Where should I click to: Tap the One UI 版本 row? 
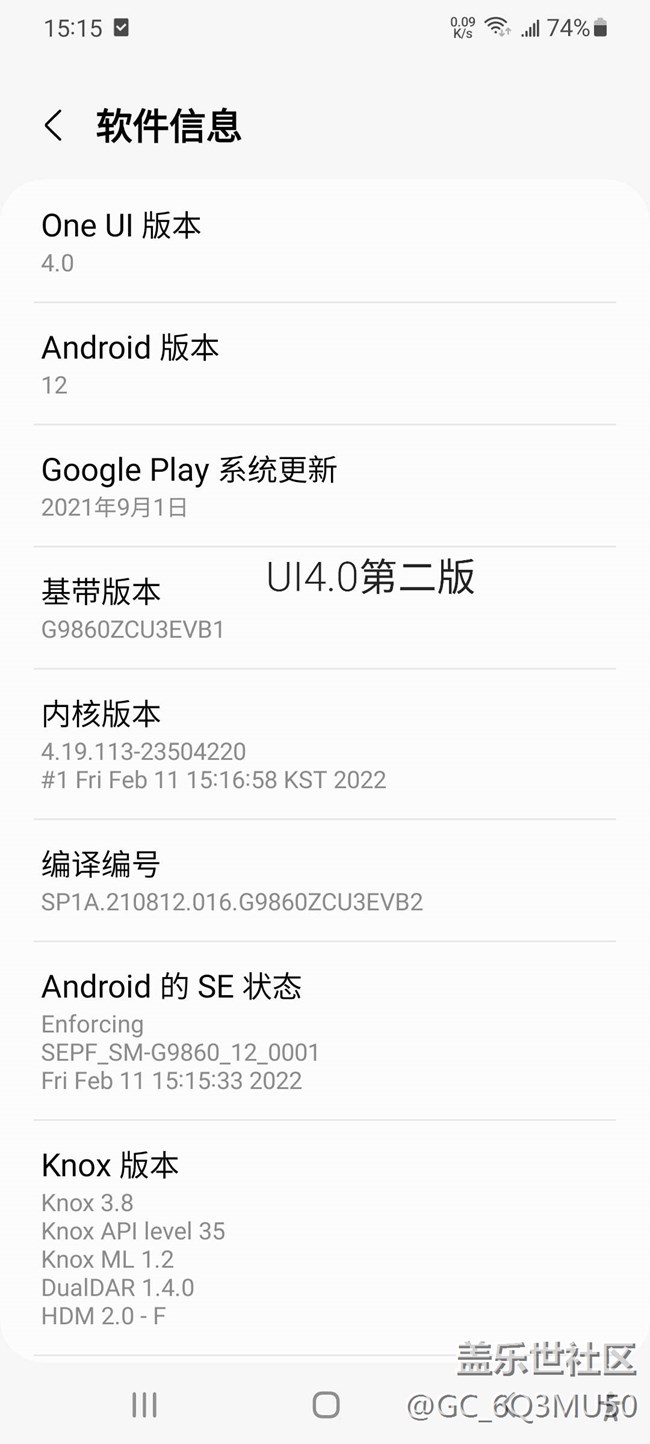324,242
